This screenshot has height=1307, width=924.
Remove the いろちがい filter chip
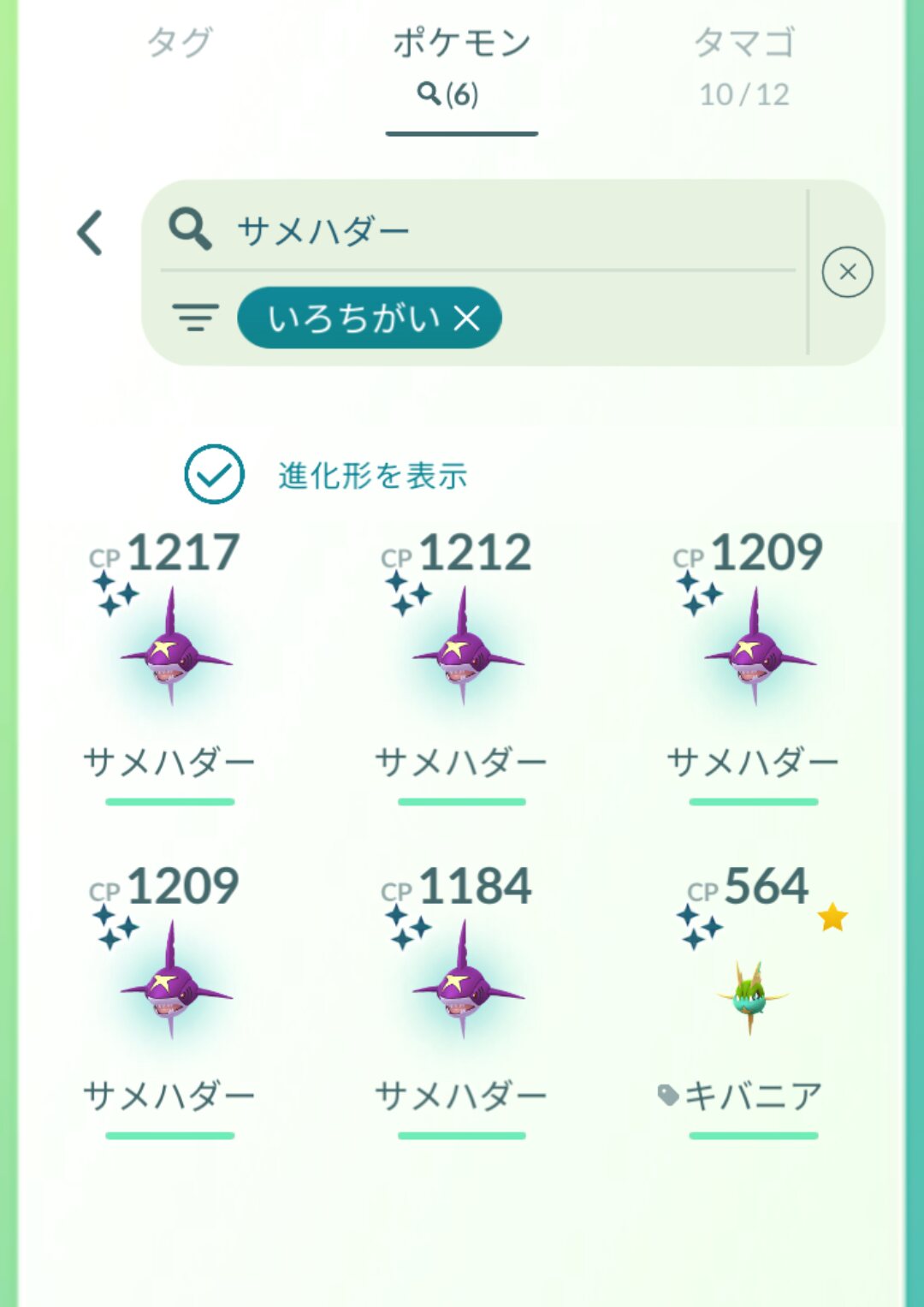tap(467, 318)
